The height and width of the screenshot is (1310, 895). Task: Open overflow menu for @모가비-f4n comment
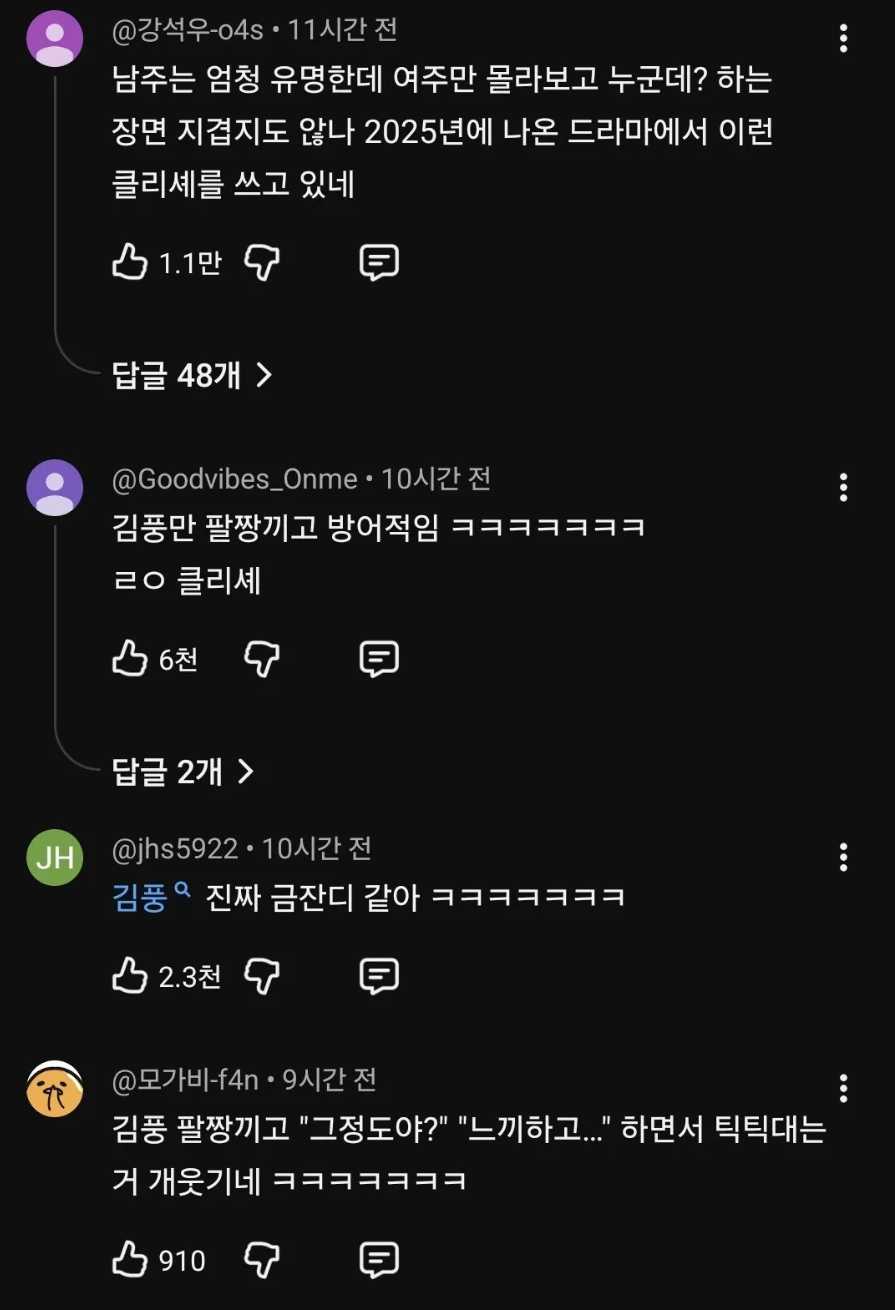point(844,1088)
